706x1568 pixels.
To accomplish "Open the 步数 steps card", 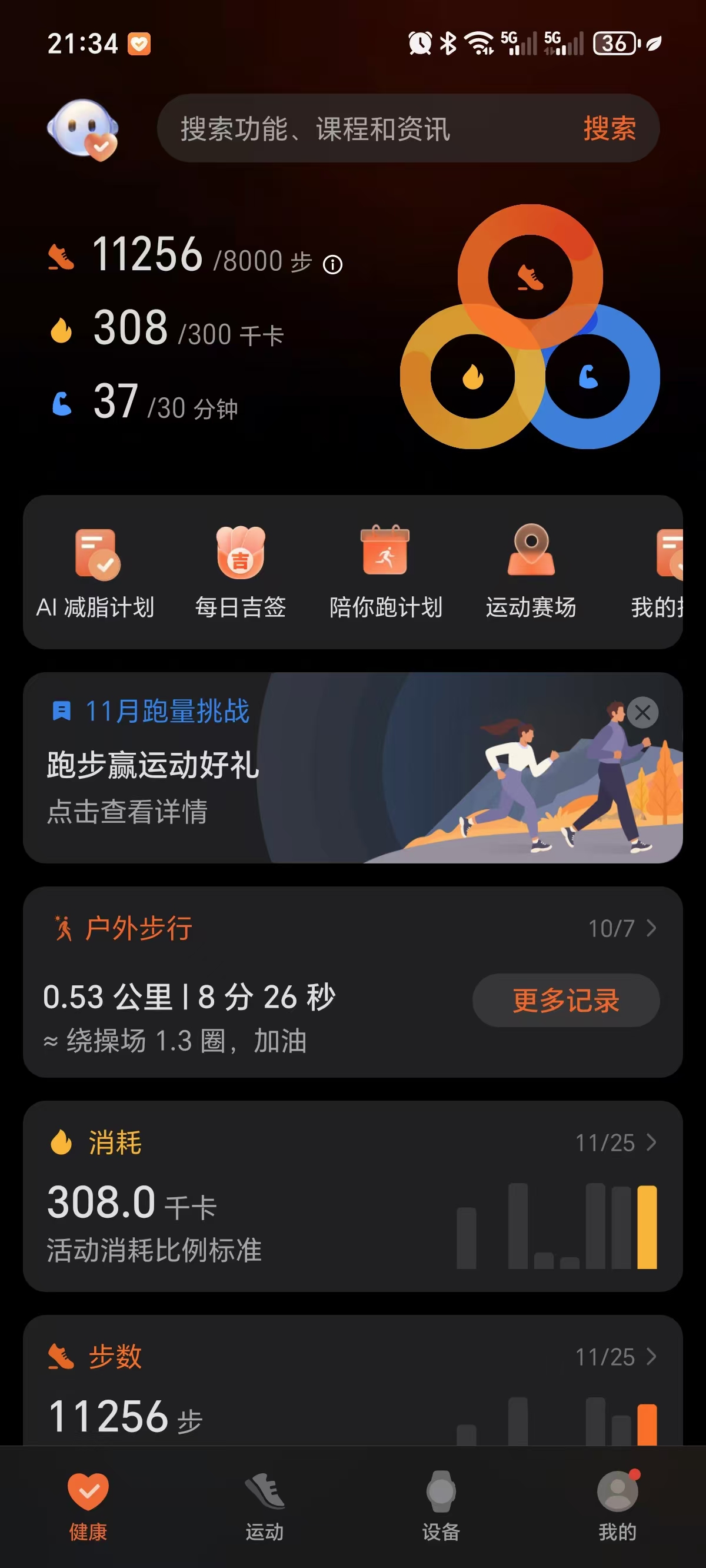I will click(353, 1380).
